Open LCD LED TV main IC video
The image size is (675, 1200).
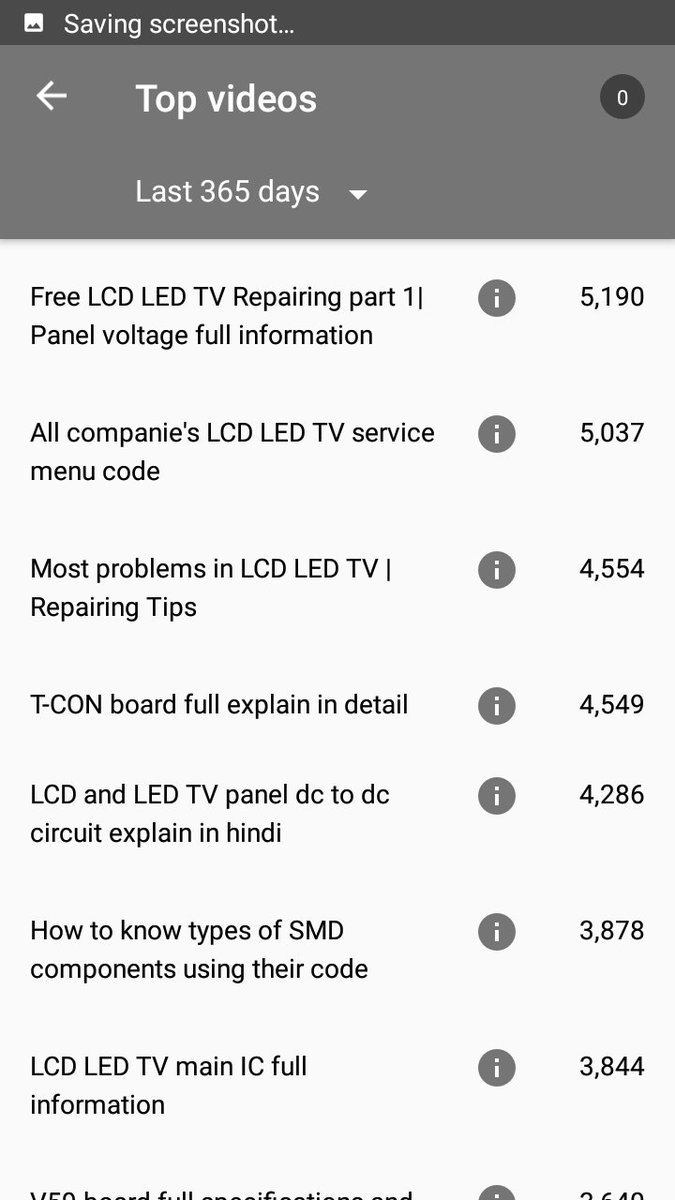(x=168, y=1086)
